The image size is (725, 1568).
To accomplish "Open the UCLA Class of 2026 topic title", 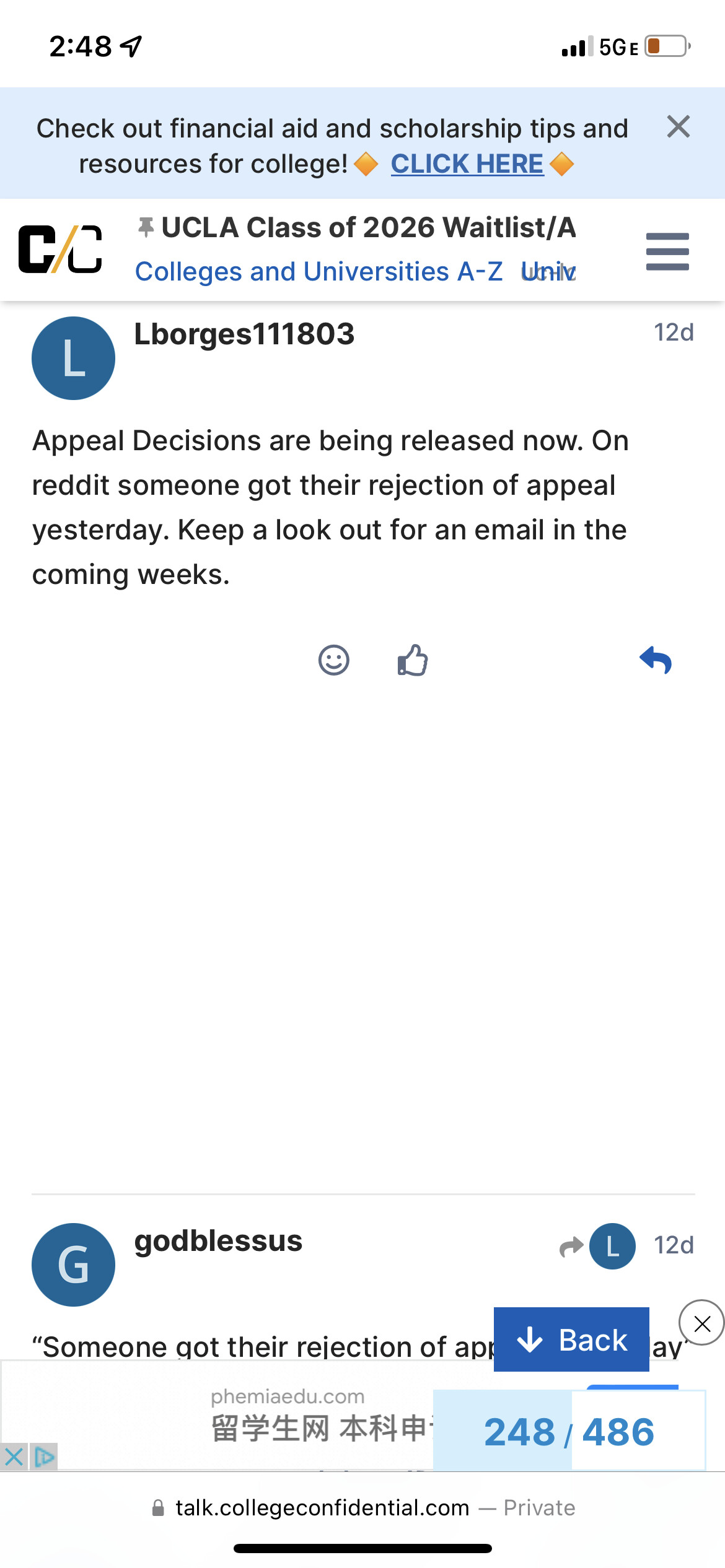I will (x=369, y=227).
